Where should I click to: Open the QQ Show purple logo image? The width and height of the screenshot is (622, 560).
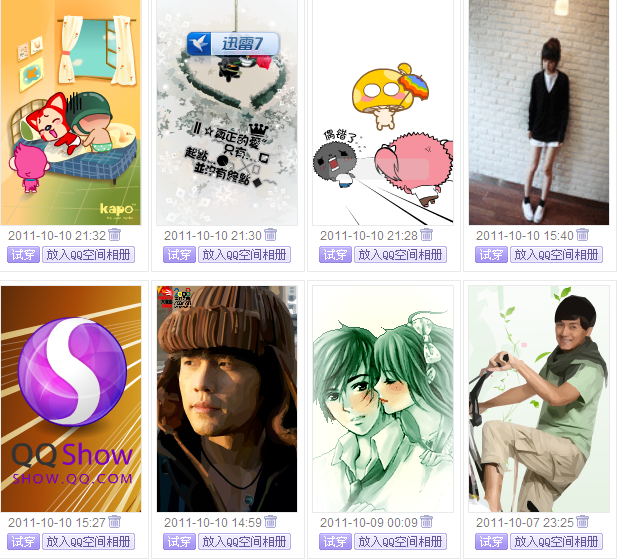(71, 398)
